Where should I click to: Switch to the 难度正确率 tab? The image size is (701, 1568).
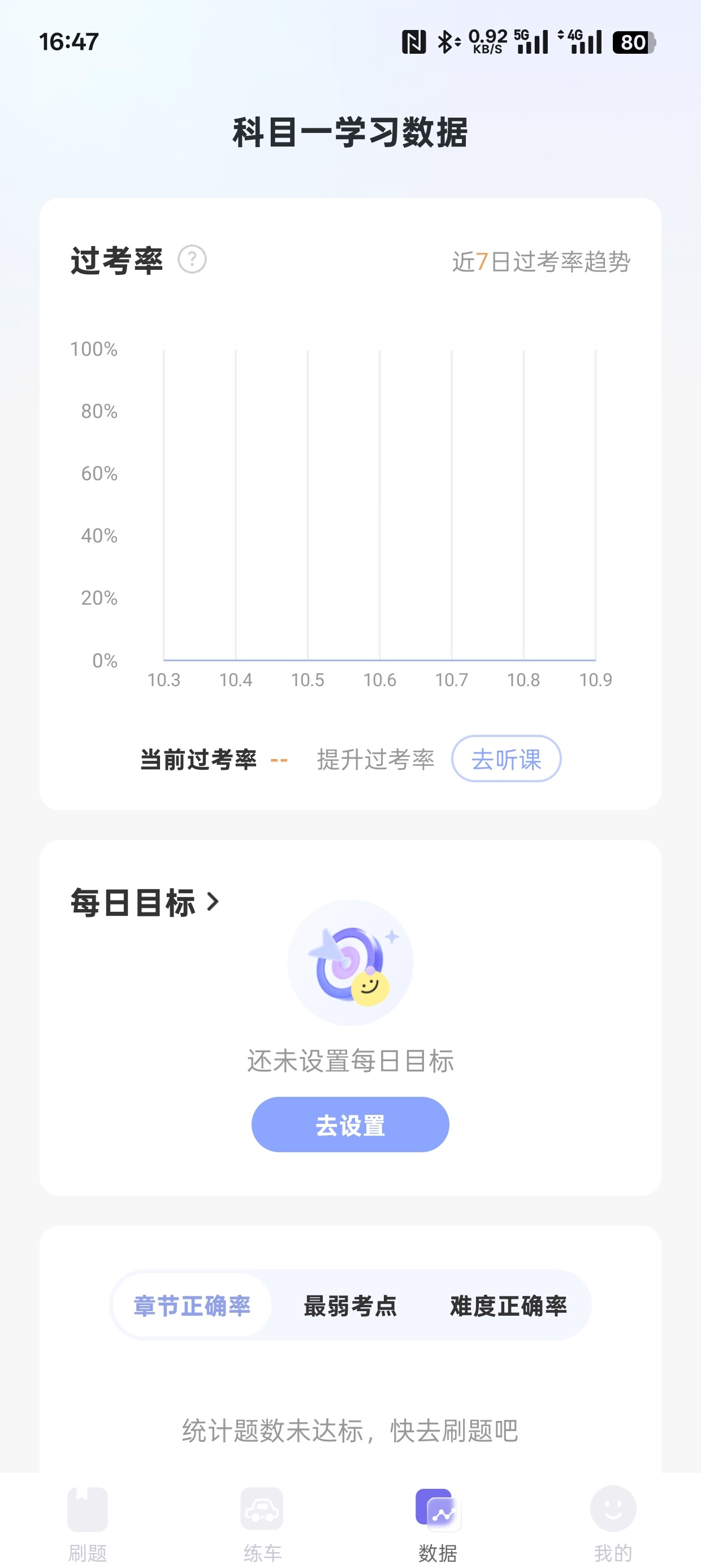pos(508,1306)
